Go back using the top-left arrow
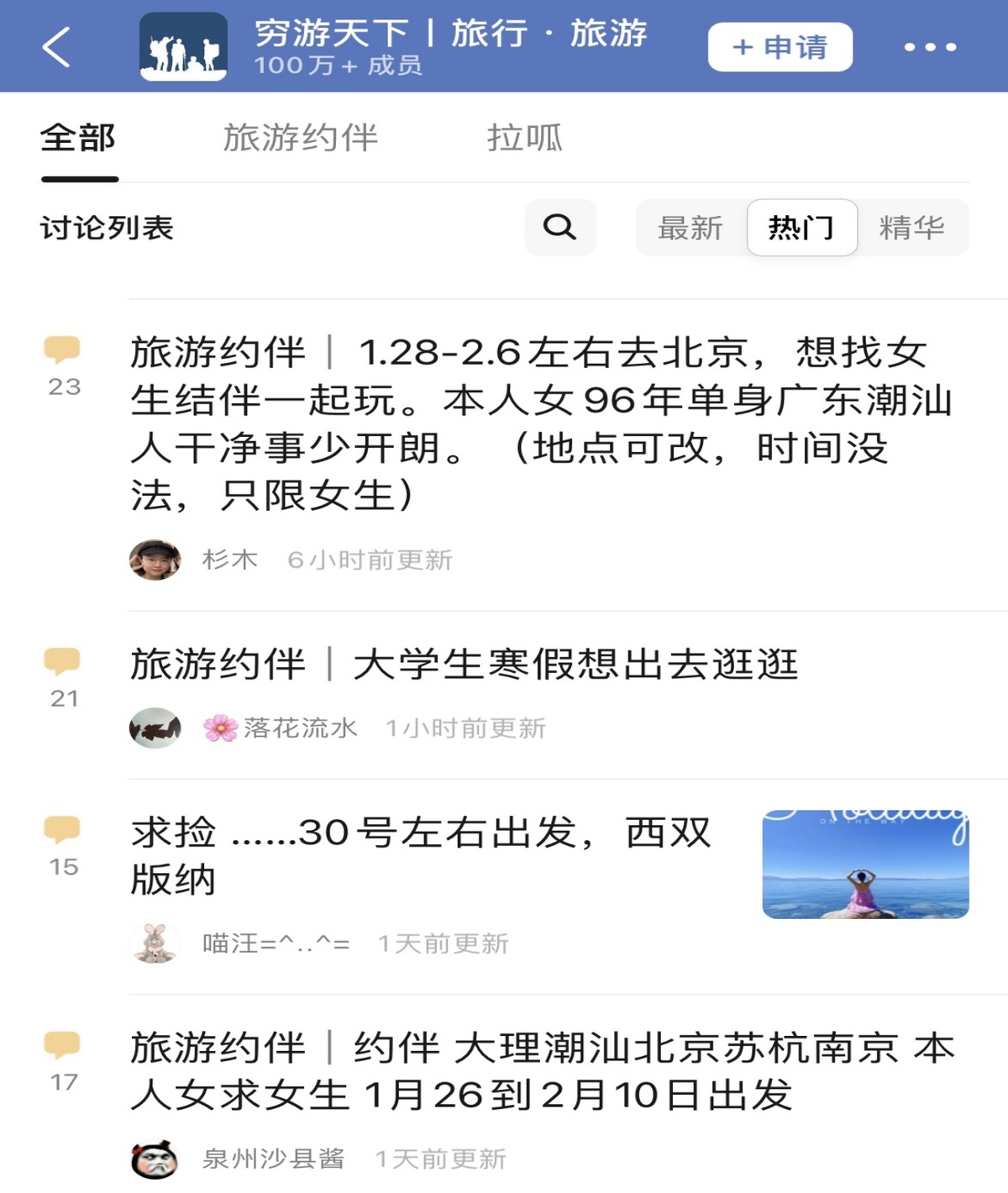Screen dimensions: 1008x1193 pos(56,46)
